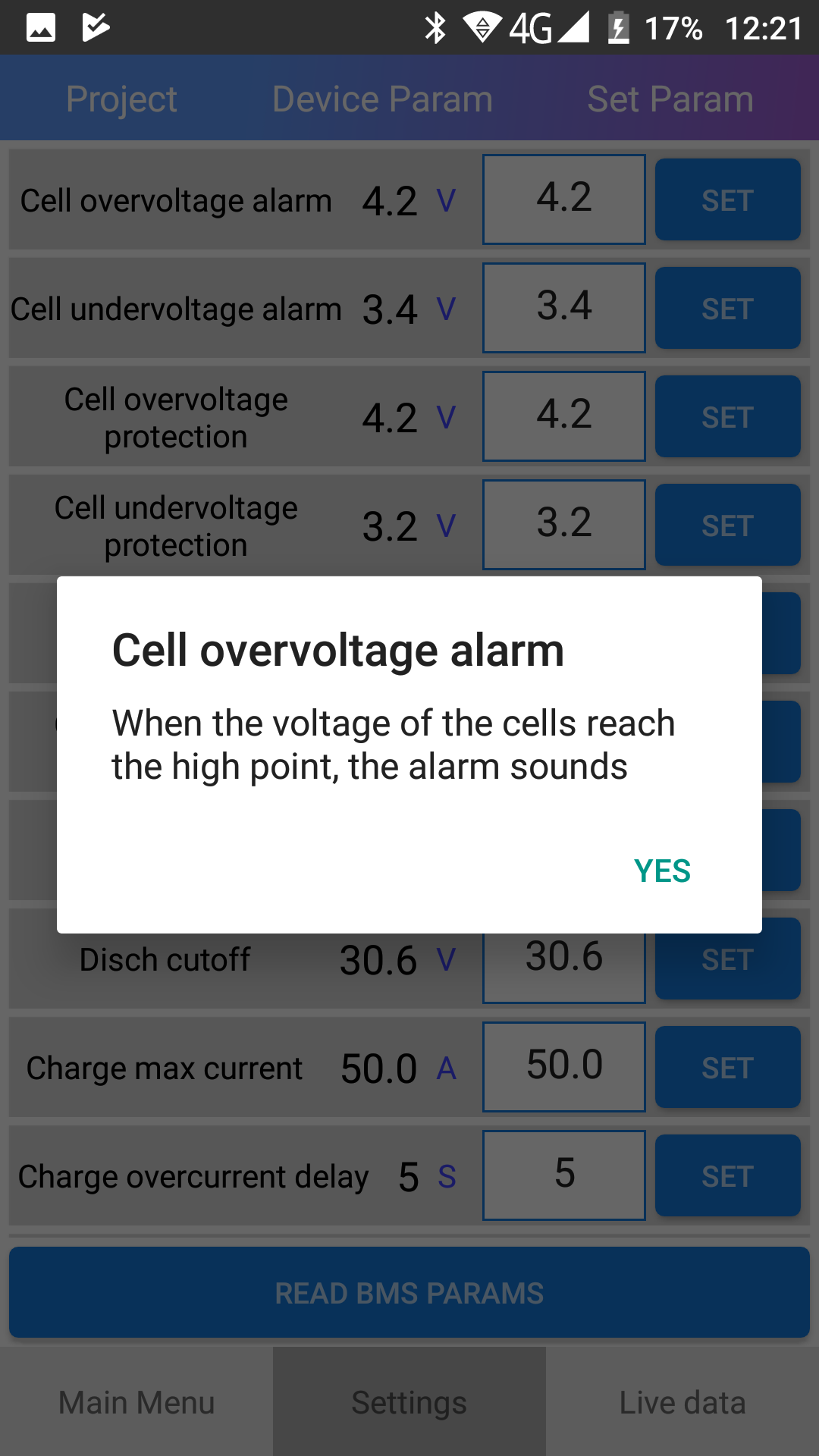Tap SET for Charge max current
Screen dimensions: 819x1456
coord(727,1068)
